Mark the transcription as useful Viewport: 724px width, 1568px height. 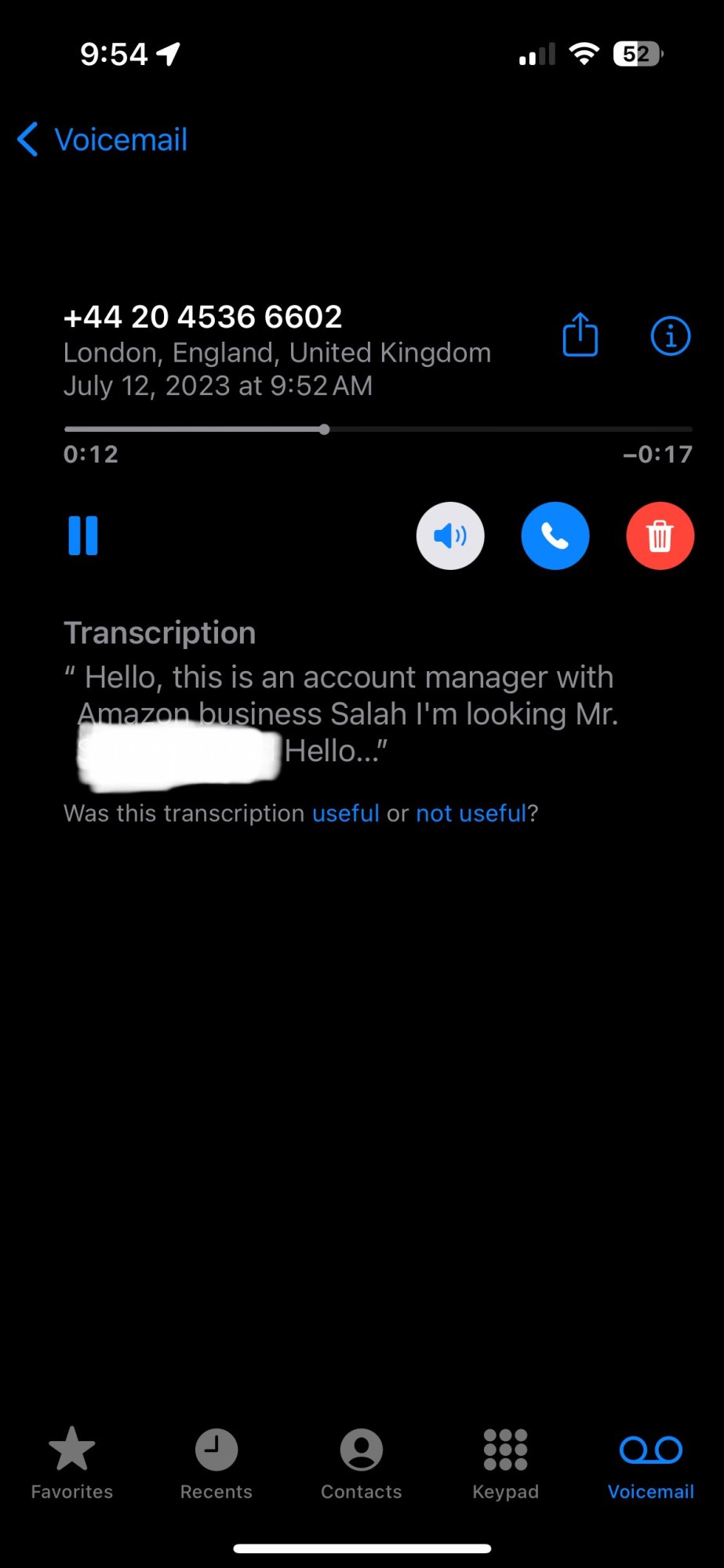click(x=346, y=814)
